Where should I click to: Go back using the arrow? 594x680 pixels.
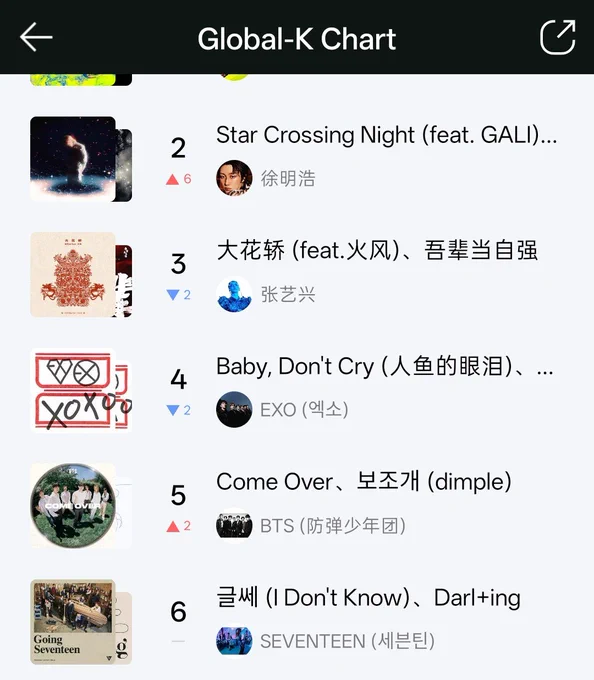coord(36,37)
